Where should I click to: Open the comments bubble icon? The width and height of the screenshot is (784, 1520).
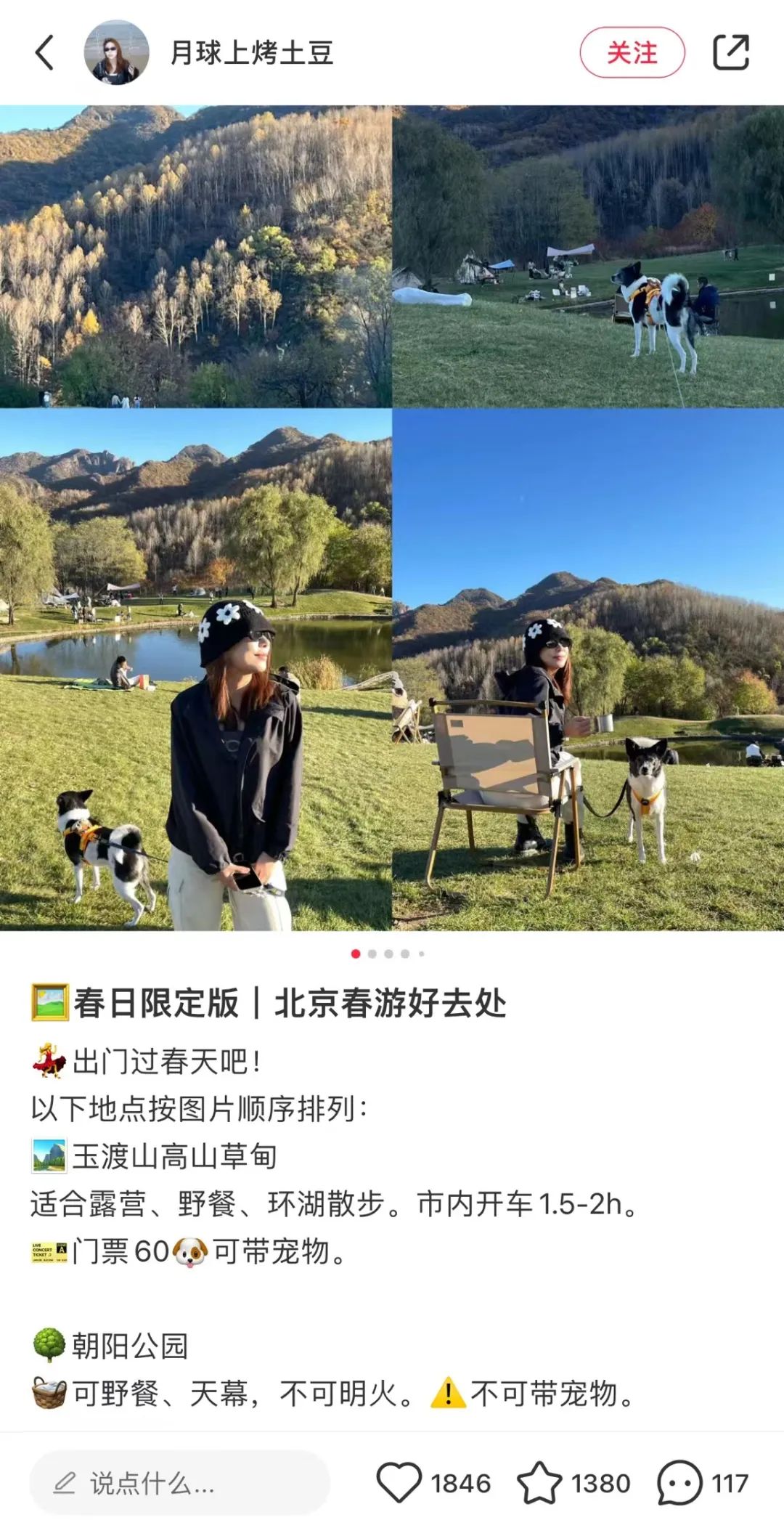(x=679, y=1482)
